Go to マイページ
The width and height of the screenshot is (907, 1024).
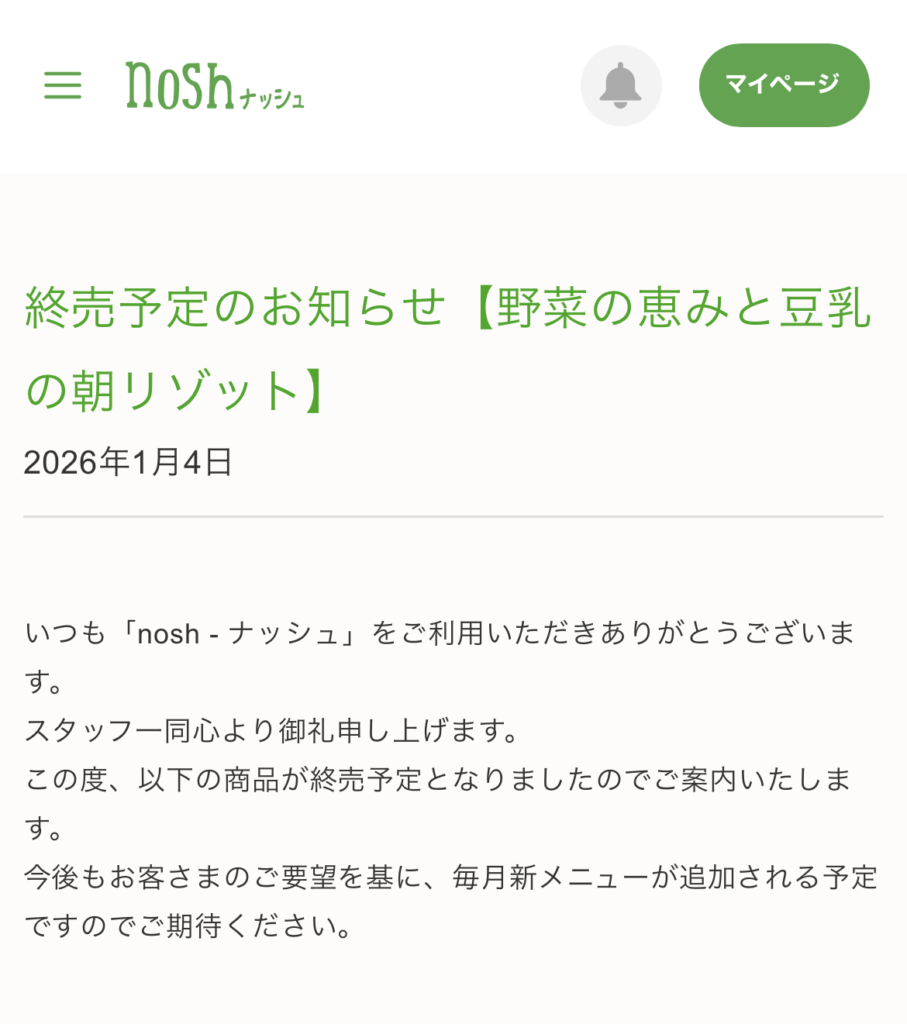[x=783, y=85]
